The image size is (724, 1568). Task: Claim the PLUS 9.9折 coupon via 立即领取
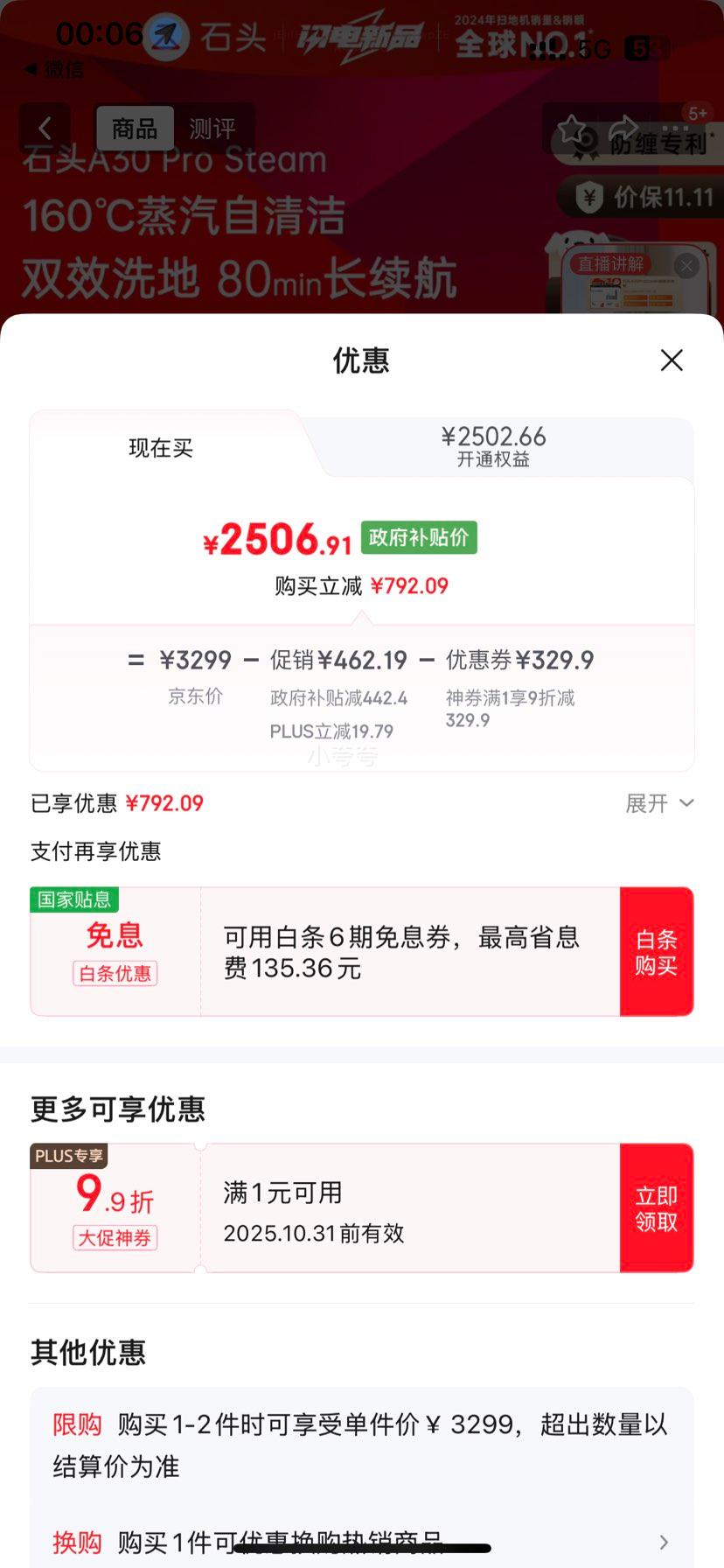pos(657,1208)
